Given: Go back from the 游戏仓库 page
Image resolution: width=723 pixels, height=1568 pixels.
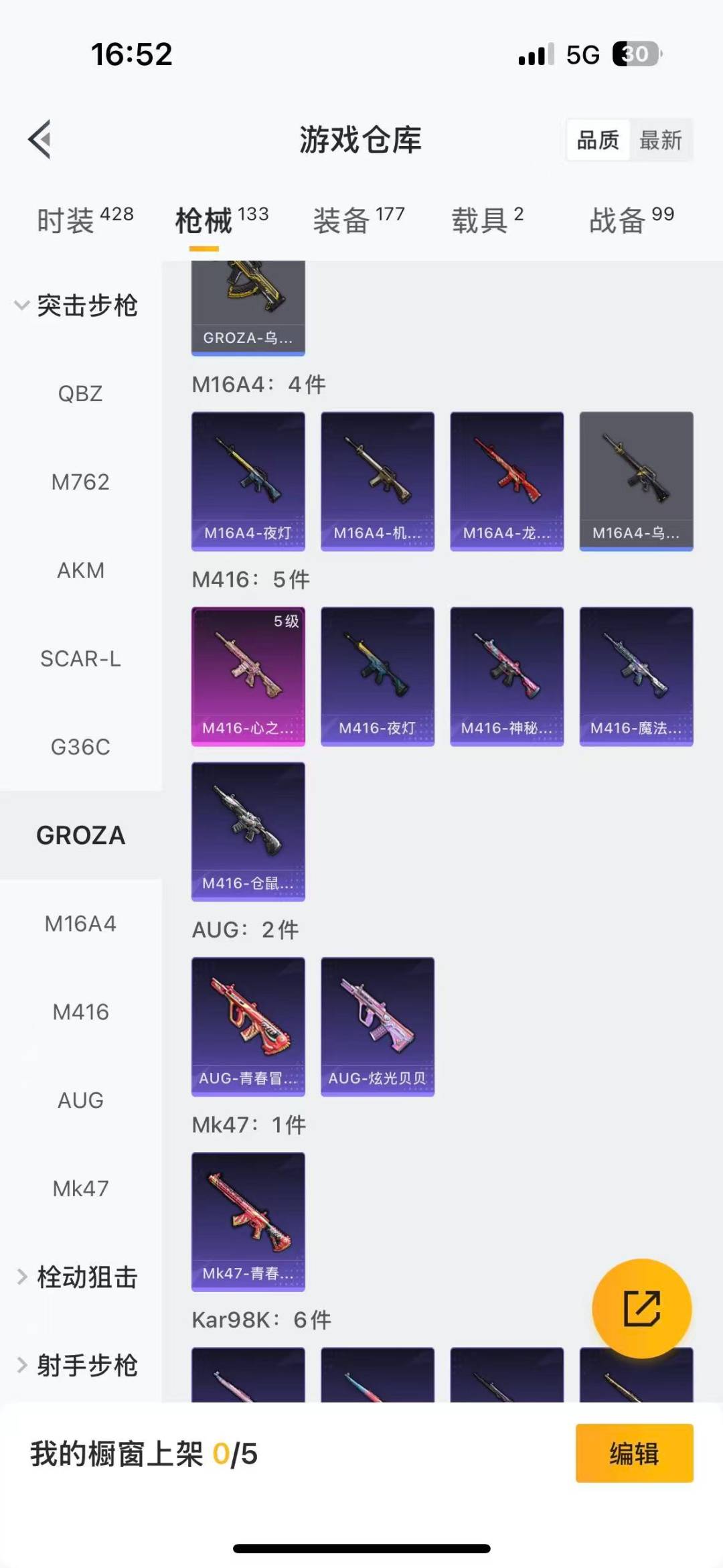Looking at the screenshot, I should click(40, 139).
